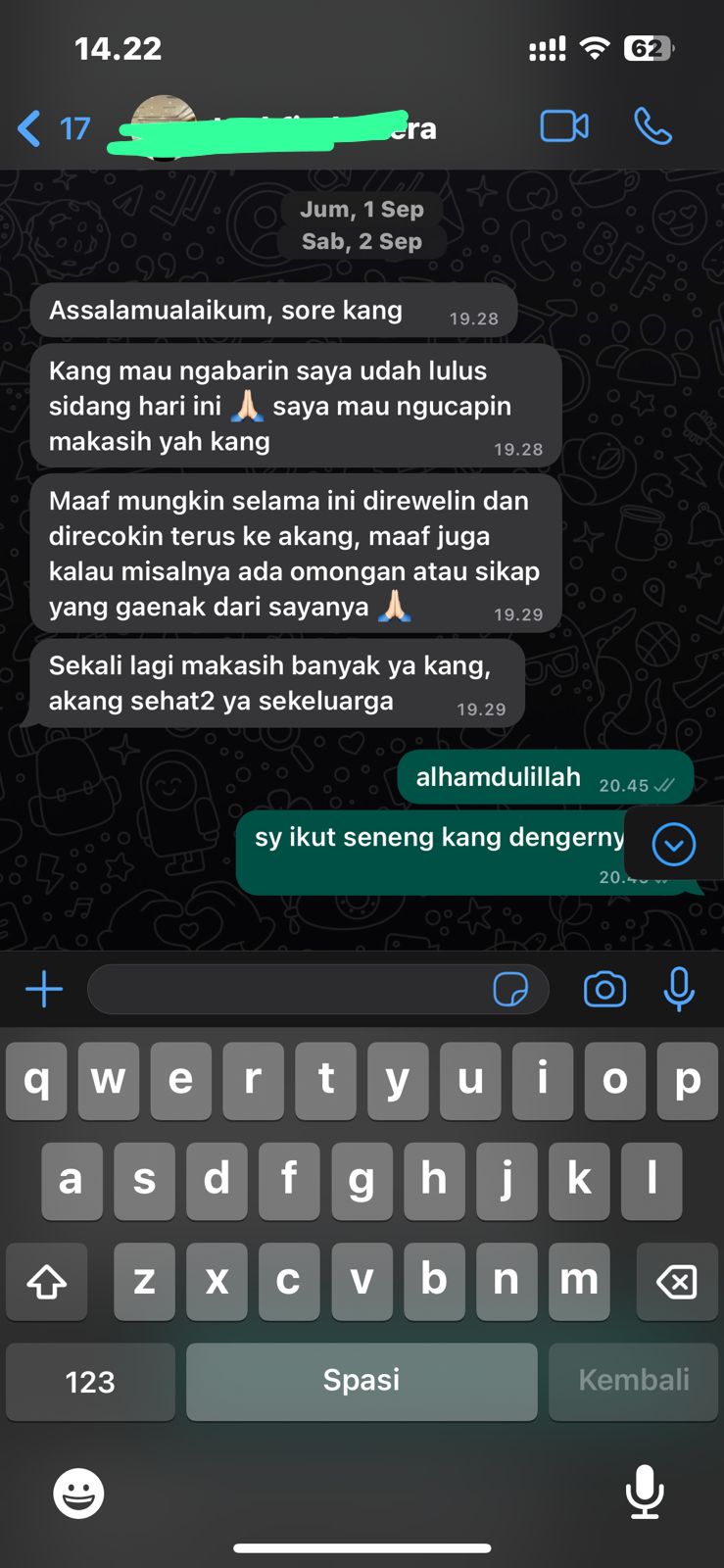Tap the backspace key on the keyboard

pos(676,1281)
